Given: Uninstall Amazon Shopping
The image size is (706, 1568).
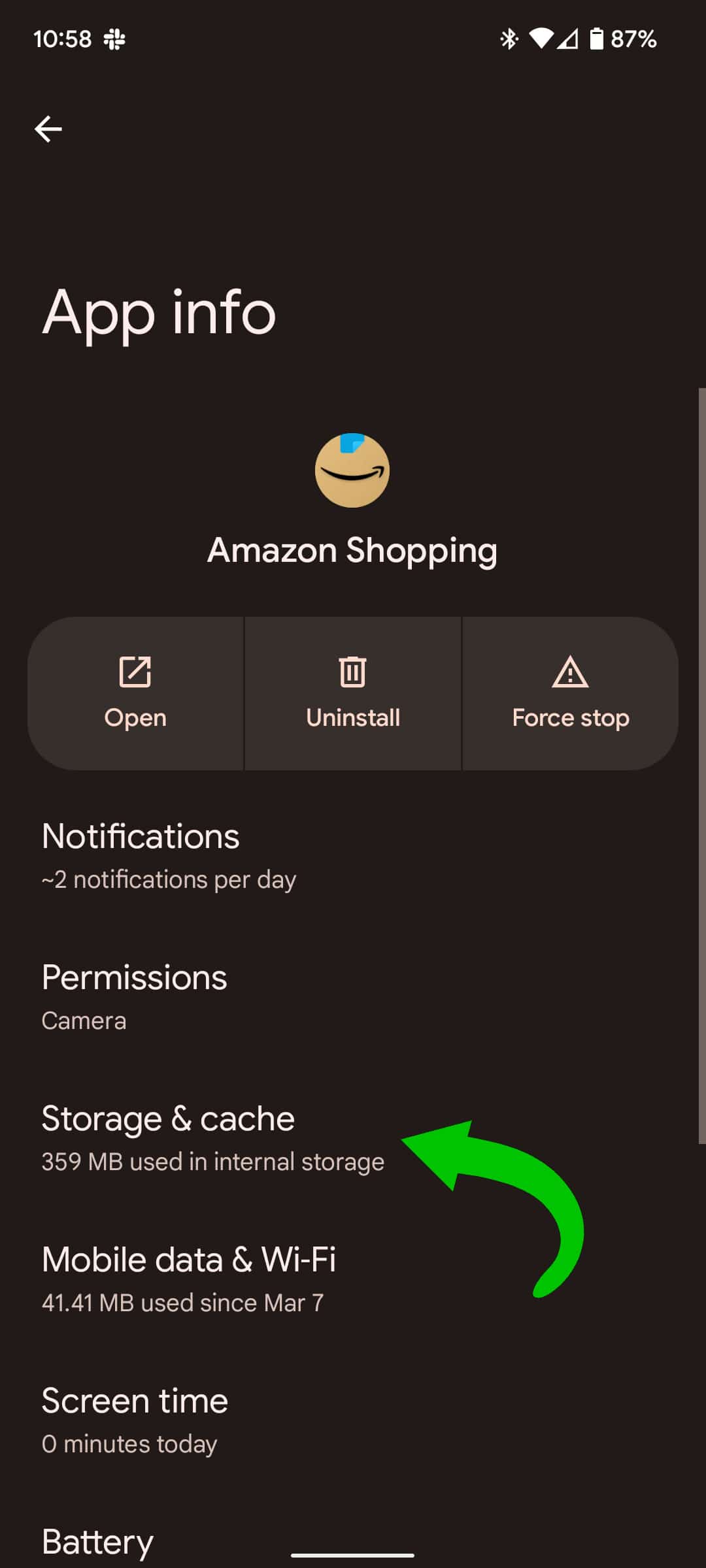Looking at the screenshot, I should click(353, 693).
